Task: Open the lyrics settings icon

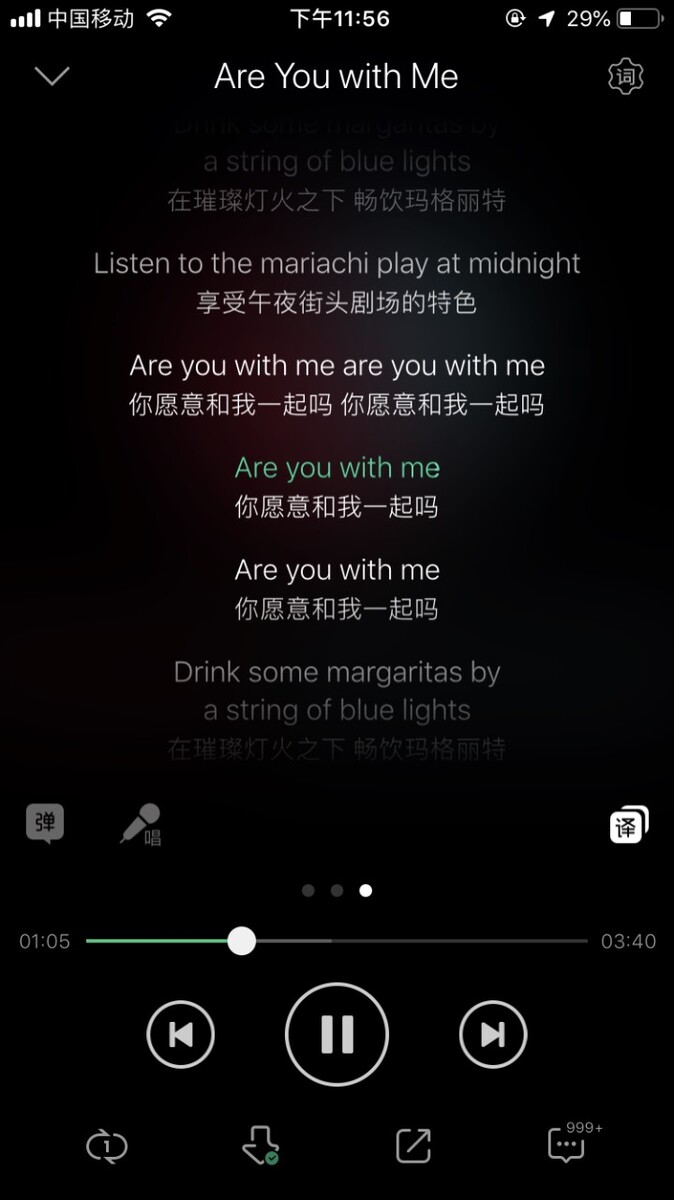Action: (626, 76)
